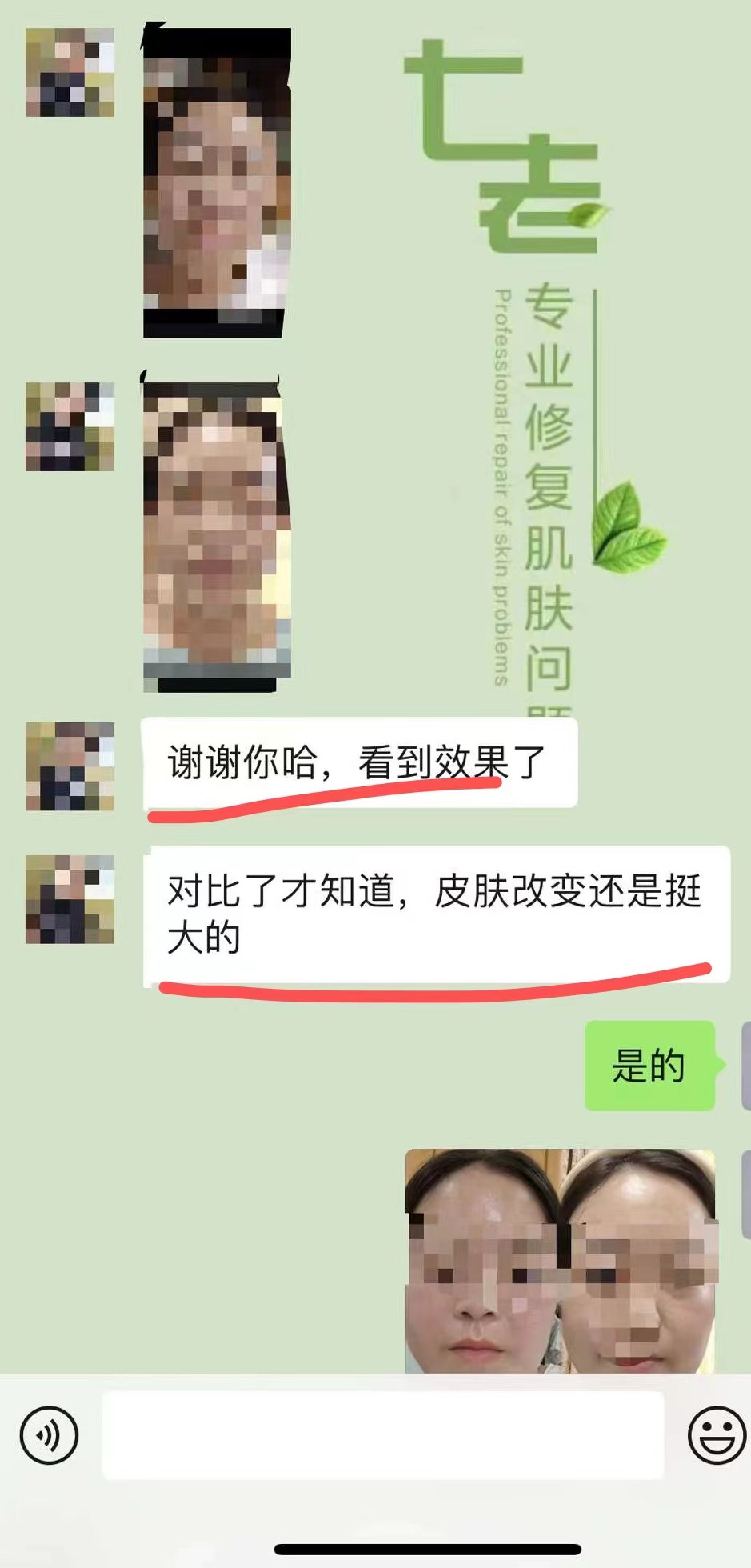This screenshot has width=751, height=1568.
Task: Open the sent side-by-side face comparison photo
Action: (559, 1260)
